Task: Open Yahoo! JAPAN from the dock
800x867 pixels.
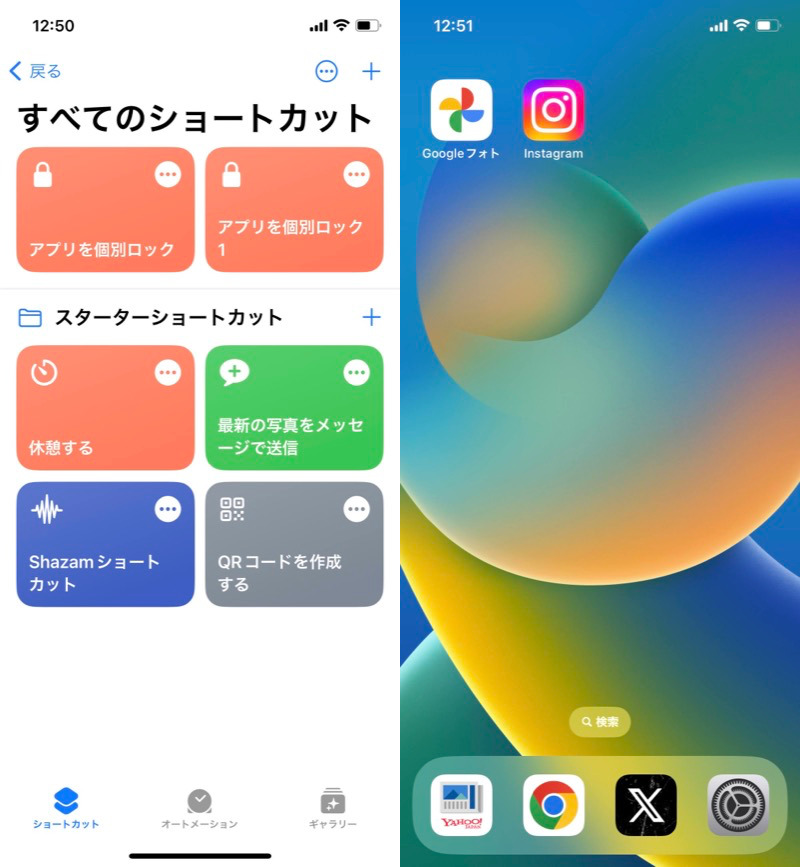Action: click(x=461, y=804)
